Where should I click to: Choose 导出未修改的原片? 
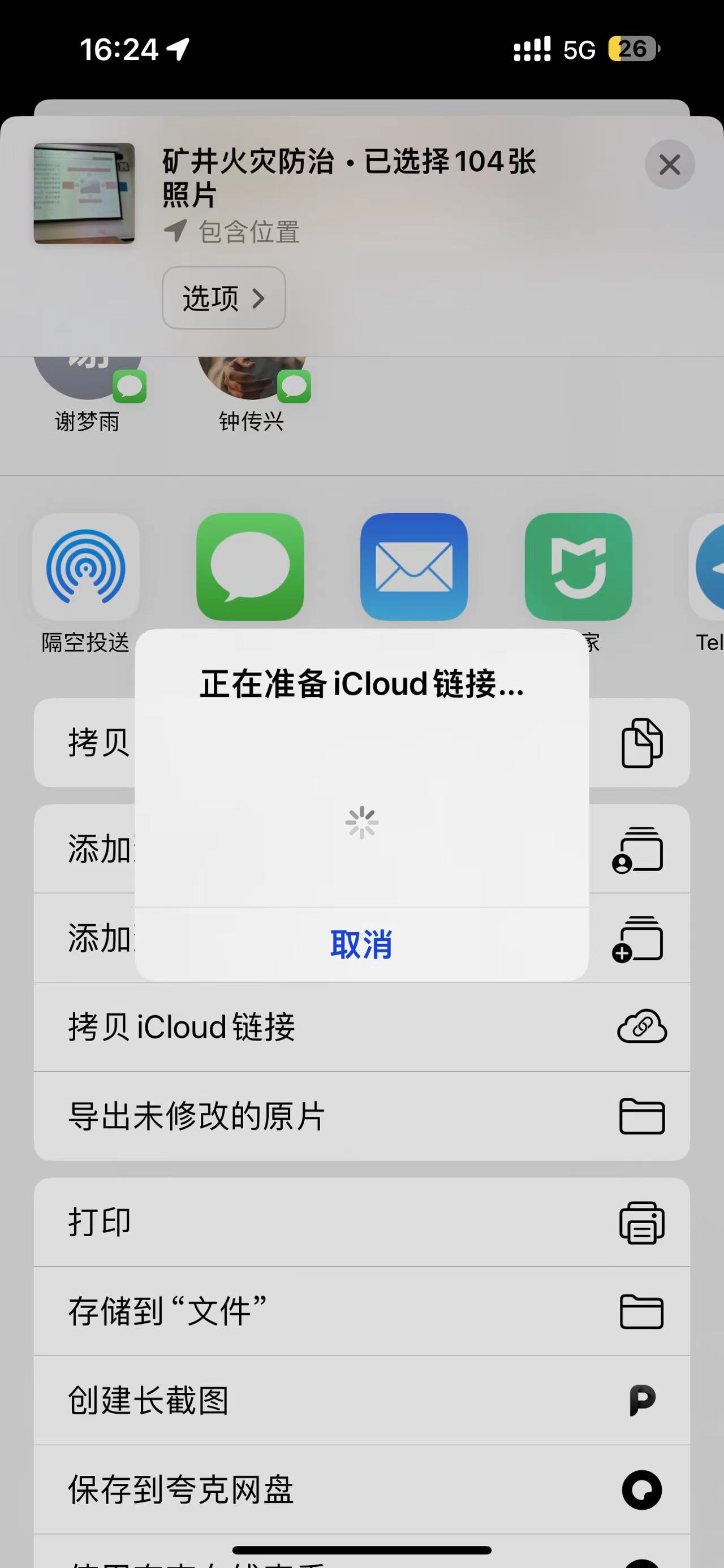point(361,1116)
